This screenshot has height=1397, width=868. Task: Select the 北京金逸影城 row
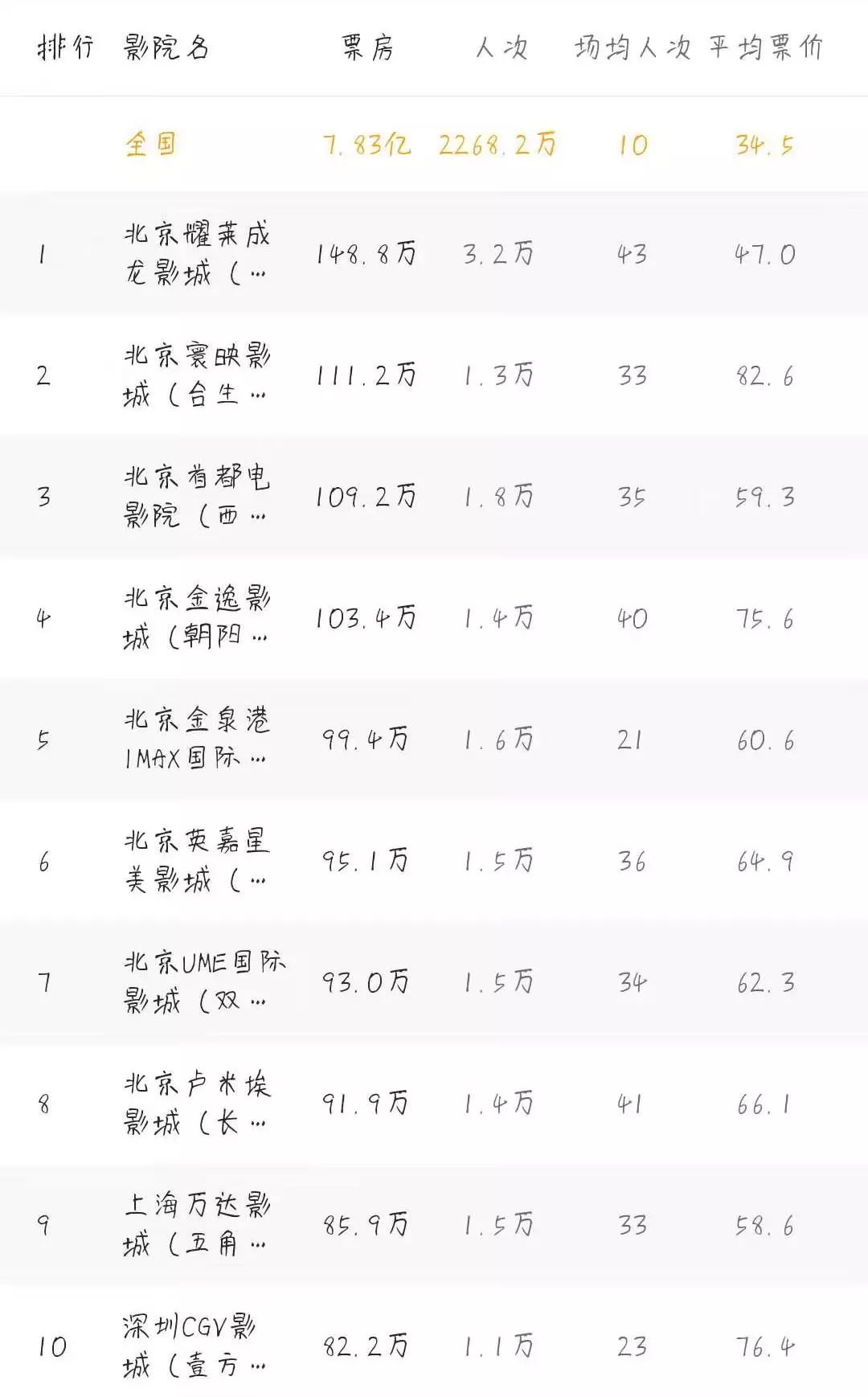[x=197, y=617]
